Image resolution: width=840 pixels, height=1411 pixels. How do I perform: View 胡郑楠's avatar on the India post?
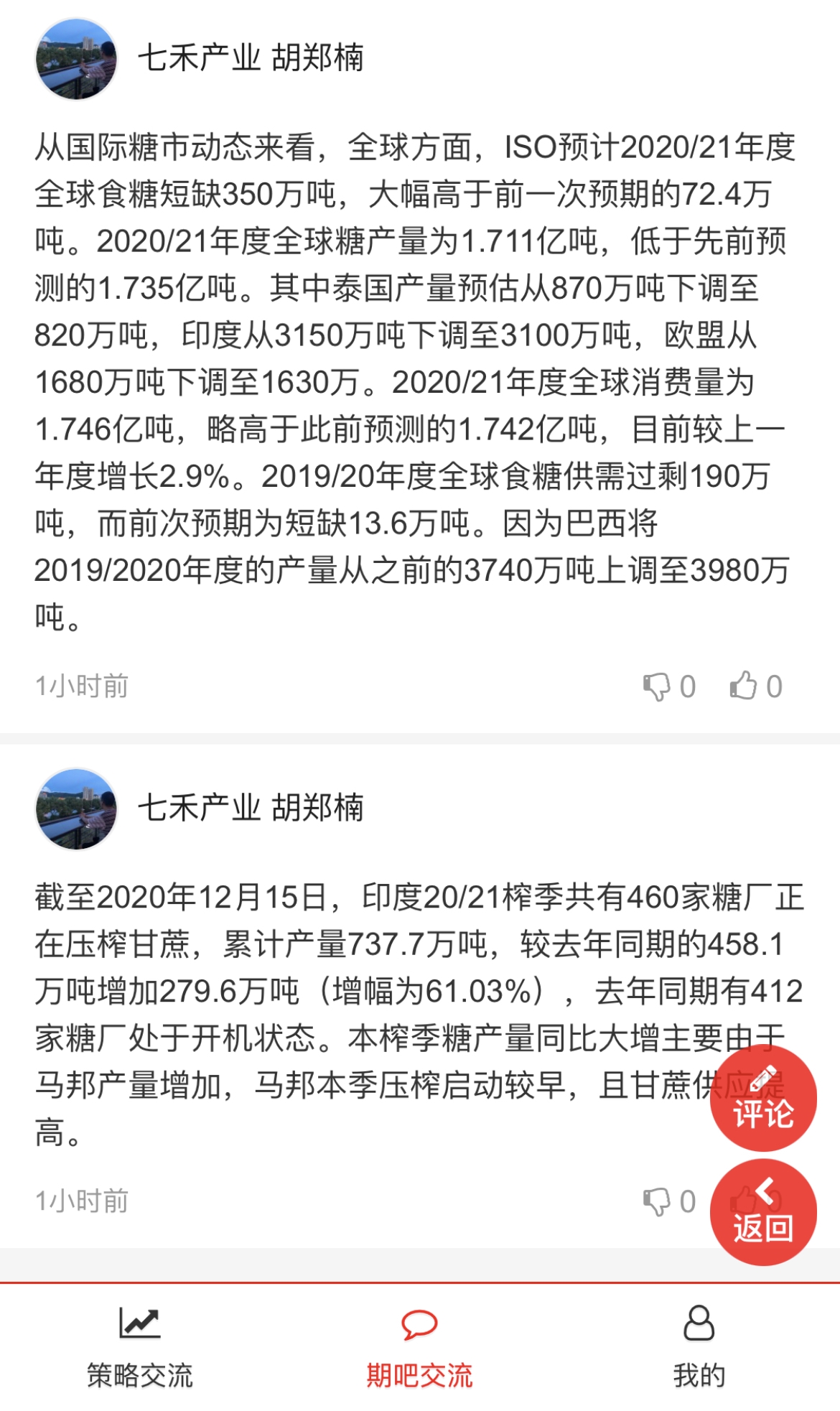[x=76, y=809]
